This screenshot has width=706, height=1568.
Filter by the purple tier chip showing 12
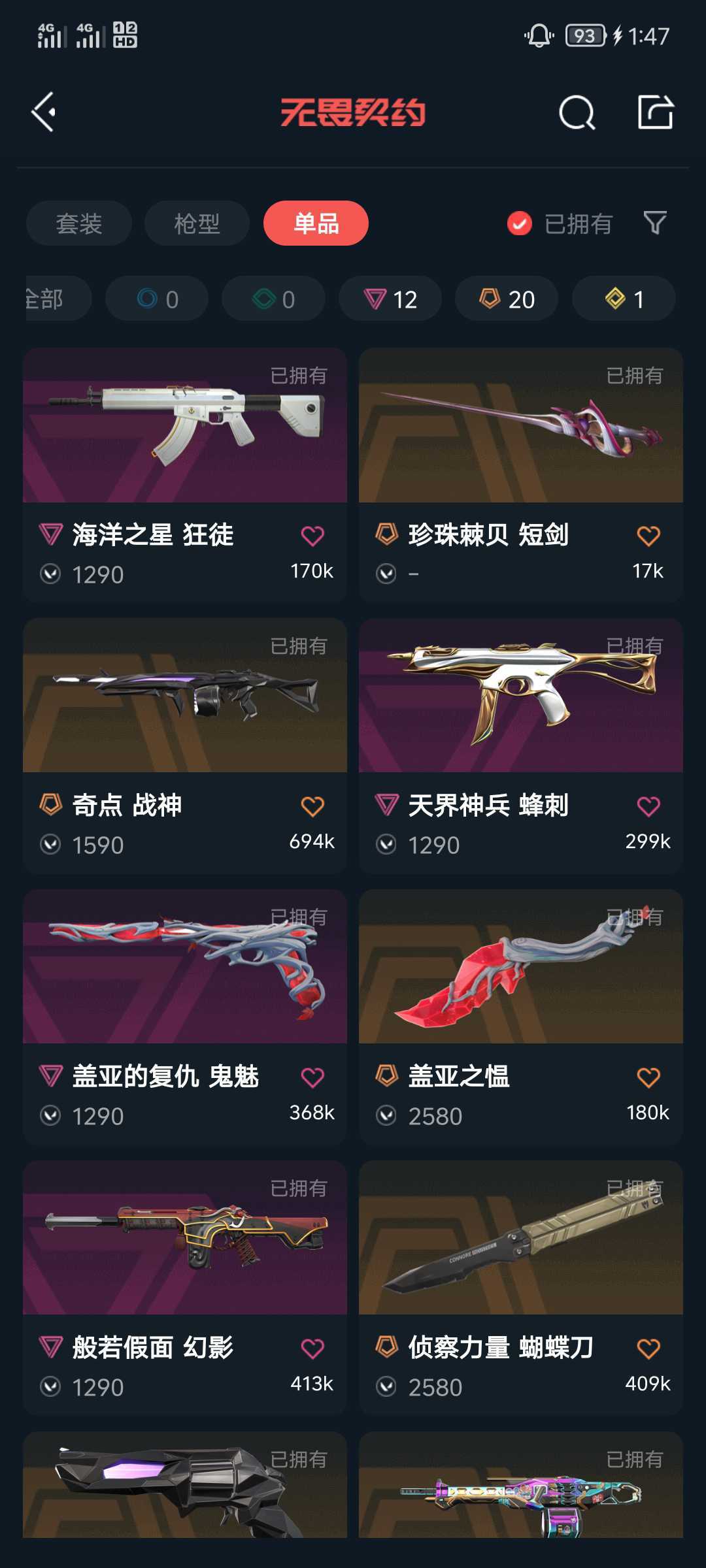coord(390,299)
